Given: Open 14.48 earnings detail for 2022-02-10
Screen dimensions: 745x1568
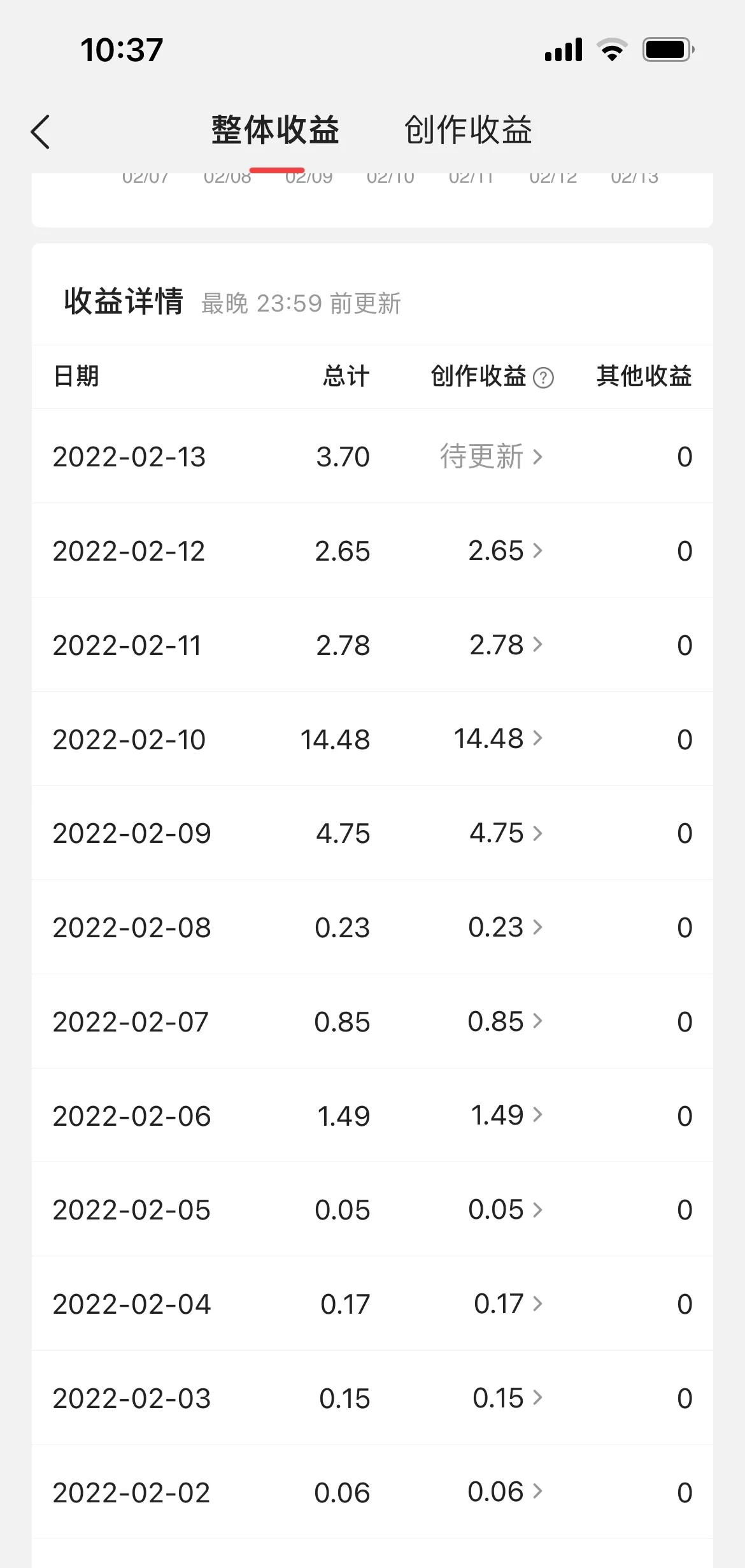Looking at the screenshot, I should pyautogui.click(x=498, y=738).
